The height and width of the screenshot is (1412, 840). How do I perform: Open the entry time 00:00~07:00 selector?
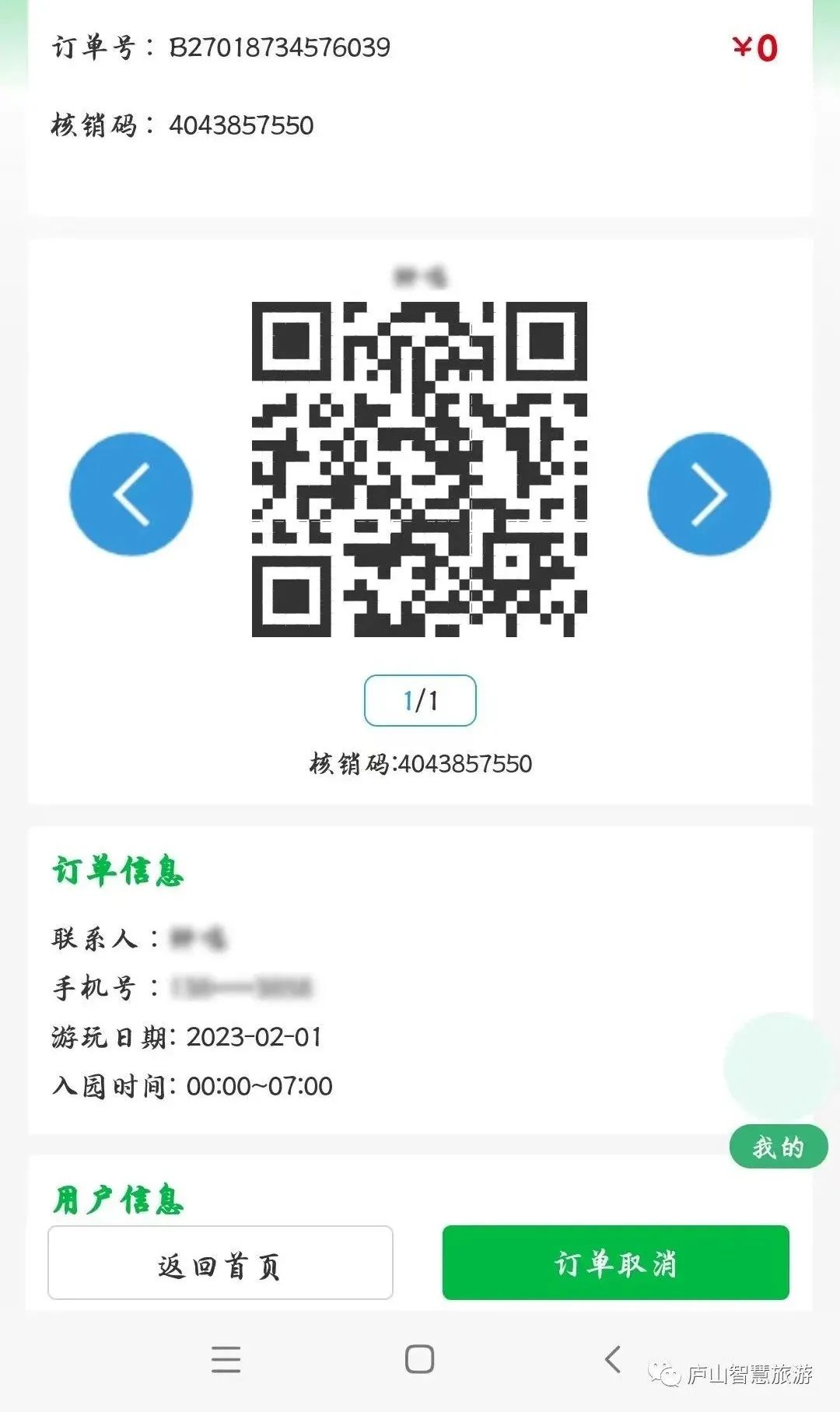[x=264, y=1085]
